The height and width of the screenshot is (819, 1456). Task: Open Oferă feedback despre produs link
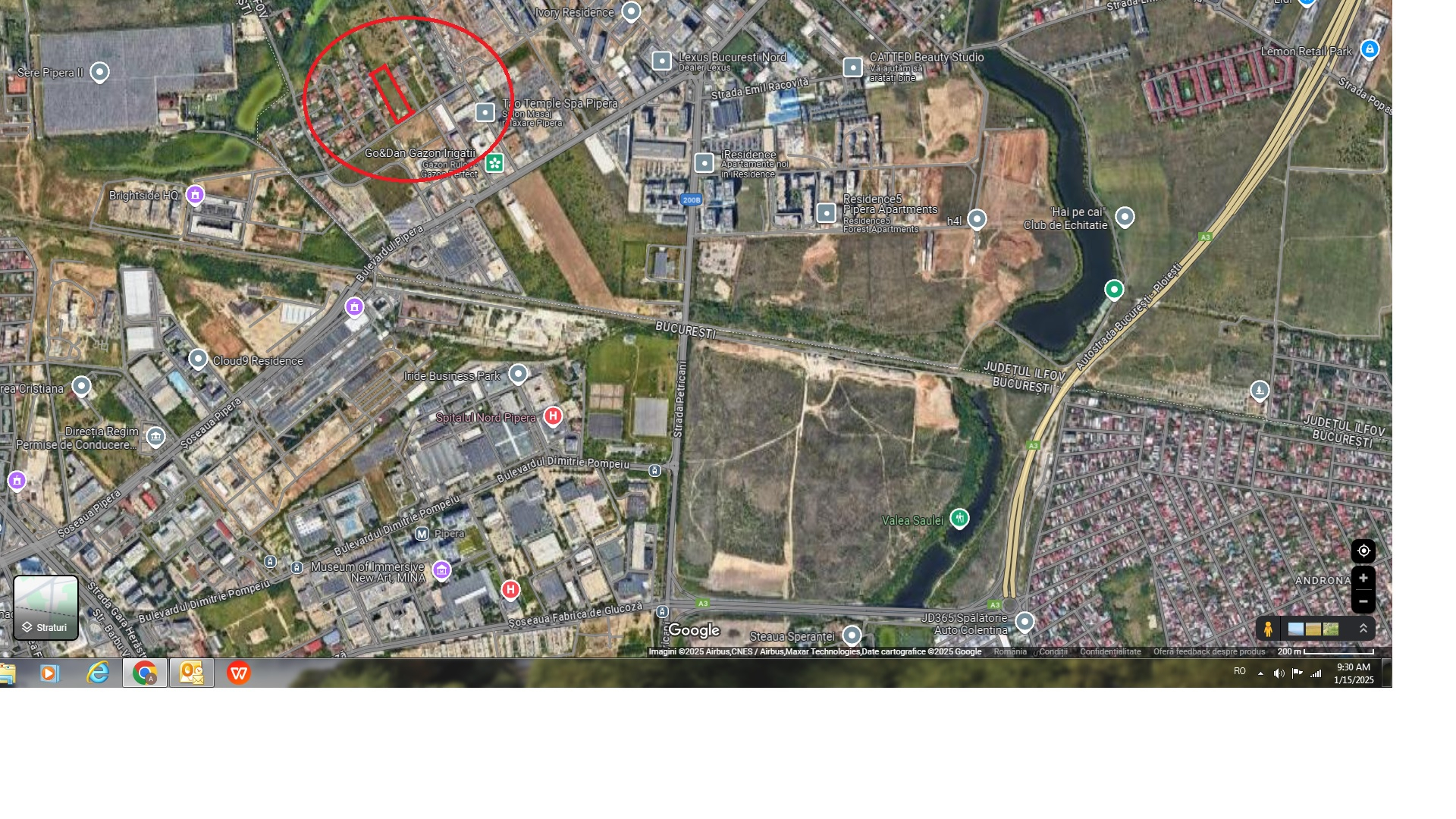1209,652
